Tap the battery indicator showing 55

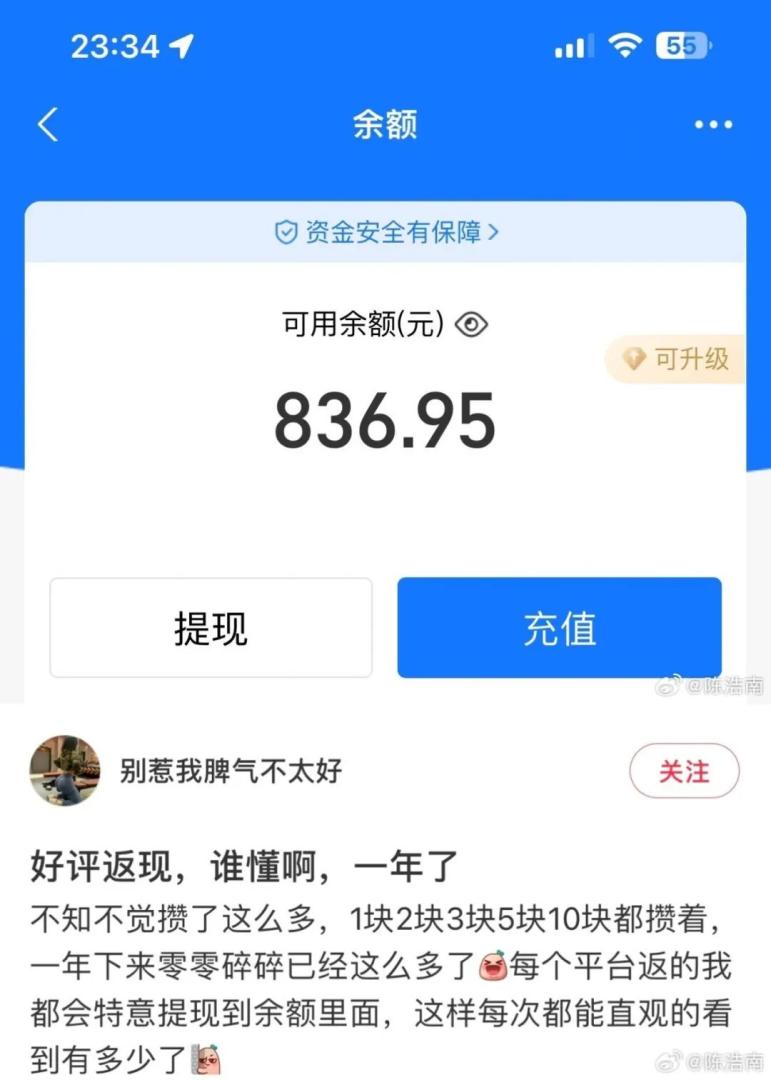tap(682, 45)
